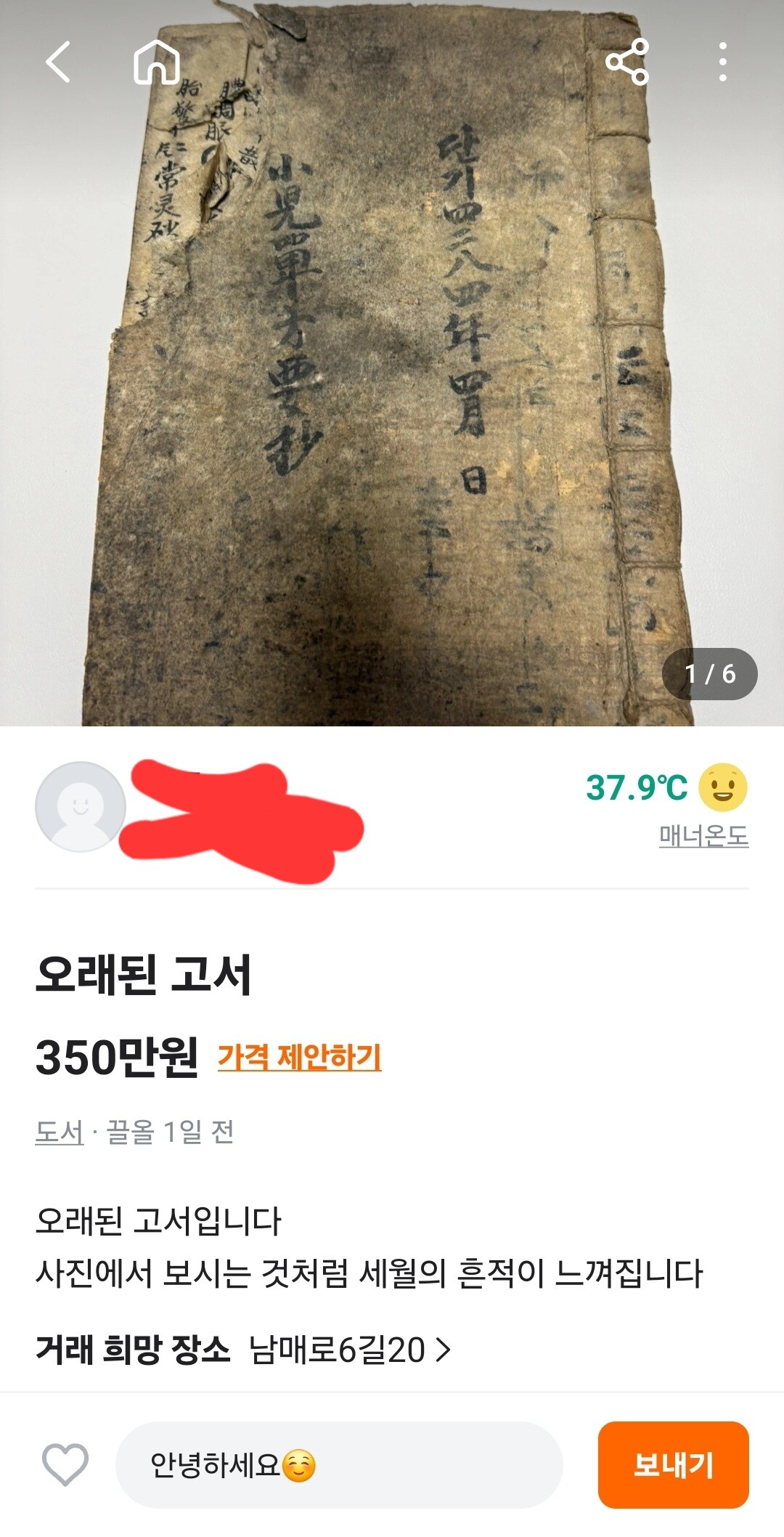Screen dimensions: 784x1537
Task: Like this listing with the heart
Action: [x=65, y=1464]
